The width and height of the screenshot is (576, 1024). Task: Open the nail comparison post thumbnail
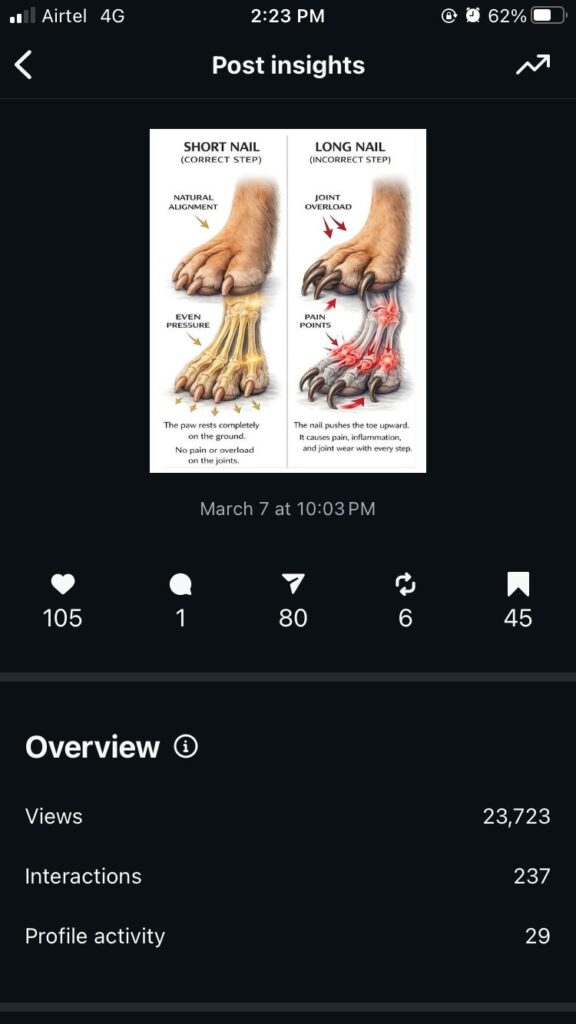288,300
